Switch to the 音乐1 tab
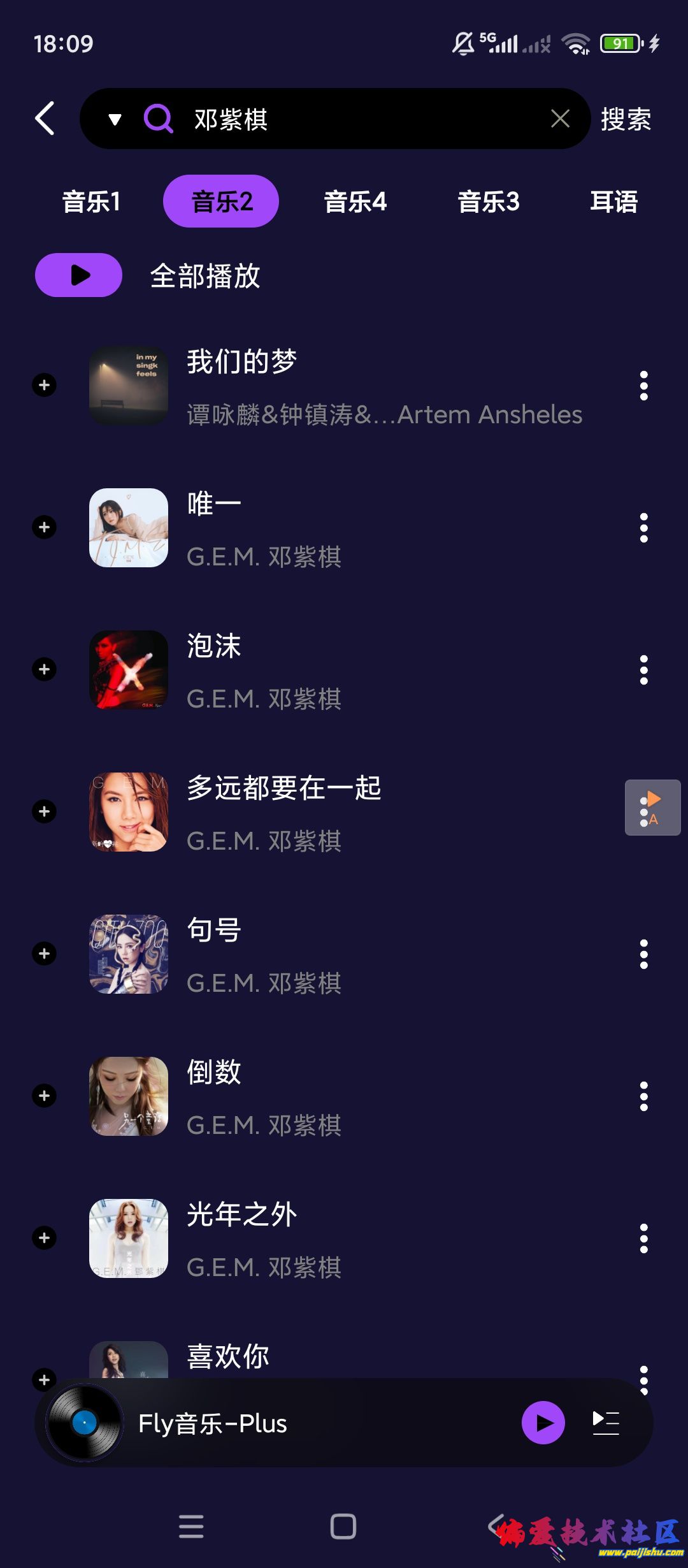This screenshot has width=688, height=1568. pos(91,201)
